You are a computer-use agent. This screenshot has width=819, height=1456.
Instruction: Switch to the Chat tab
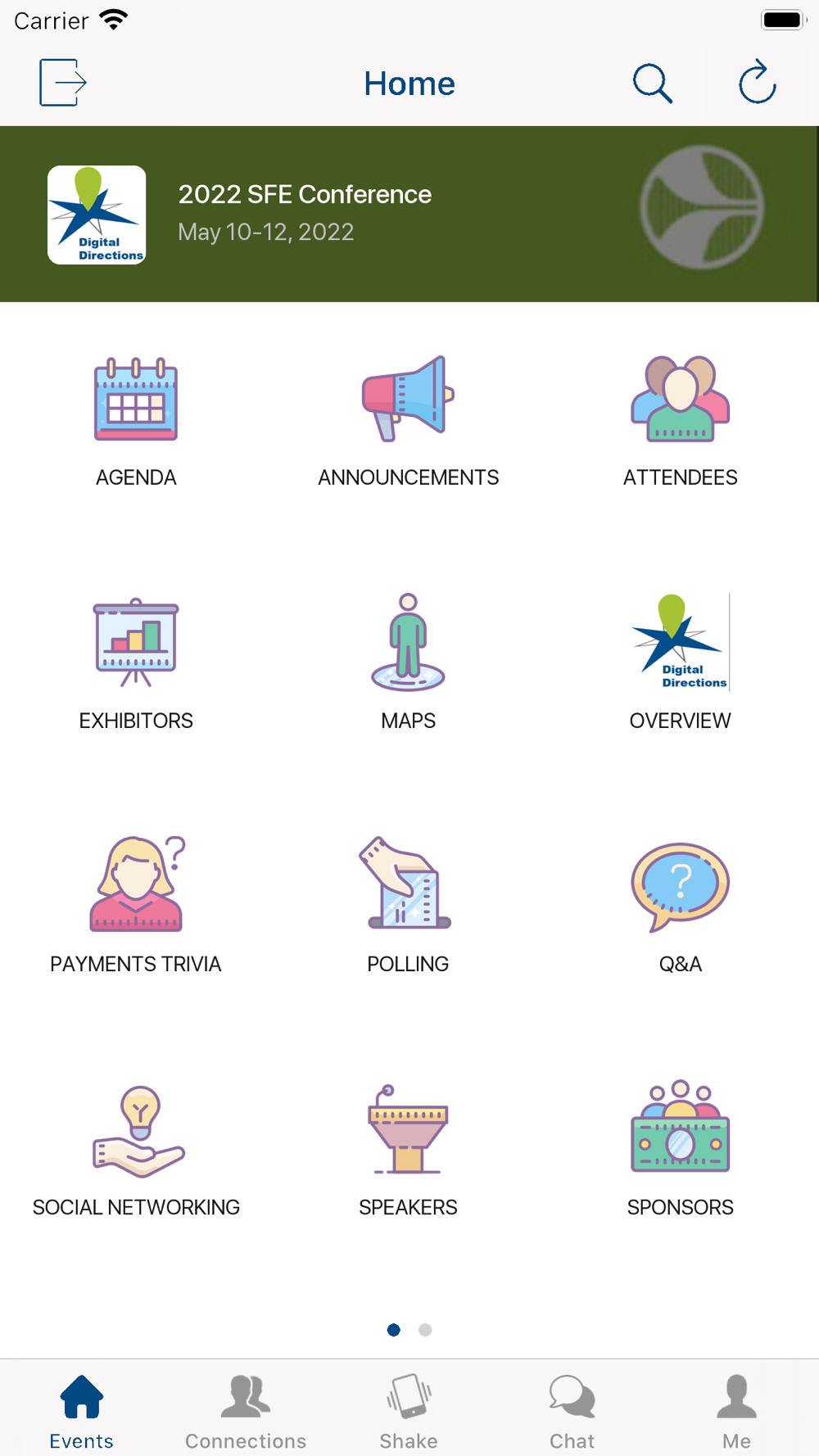coord(572,1411)
